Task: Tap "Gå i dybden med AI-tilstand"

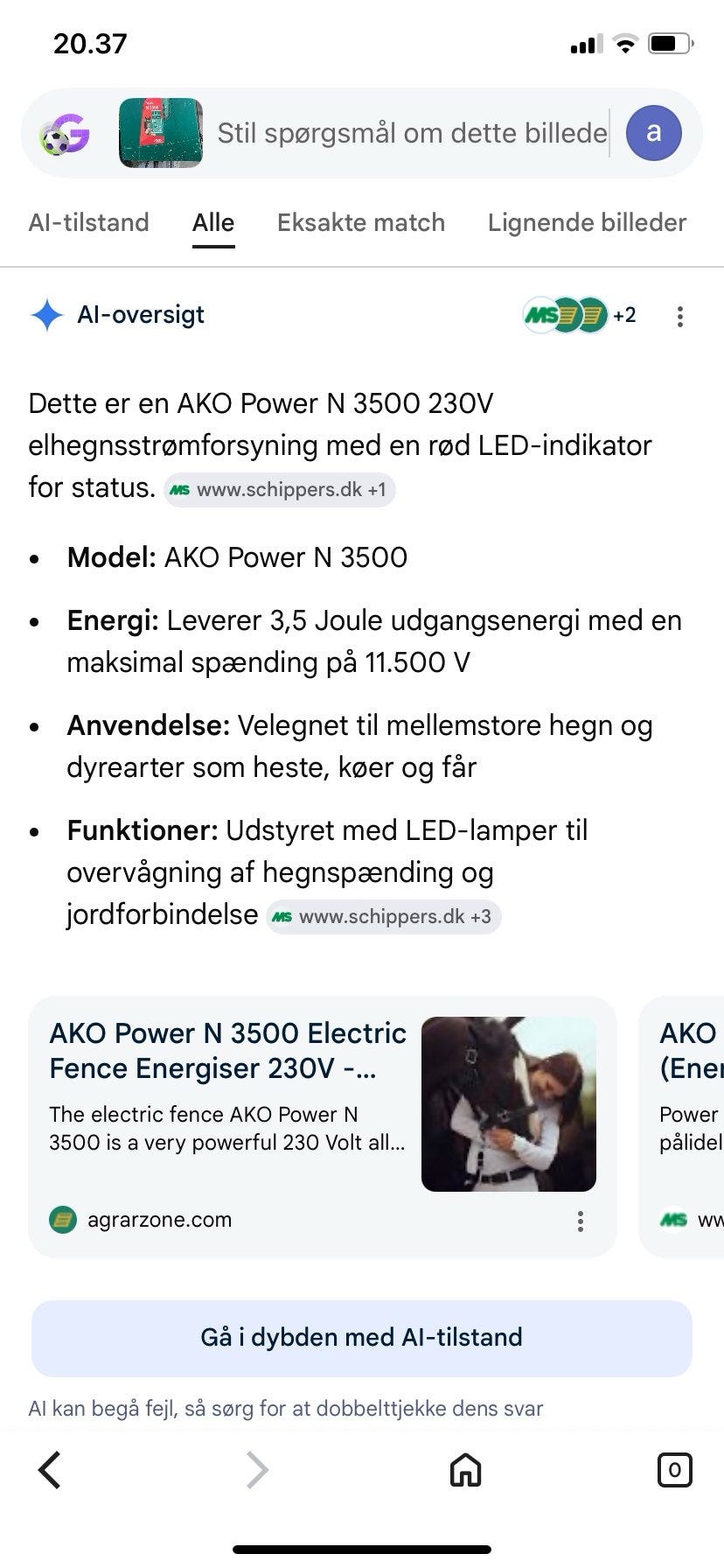Action: [362, 1338]
